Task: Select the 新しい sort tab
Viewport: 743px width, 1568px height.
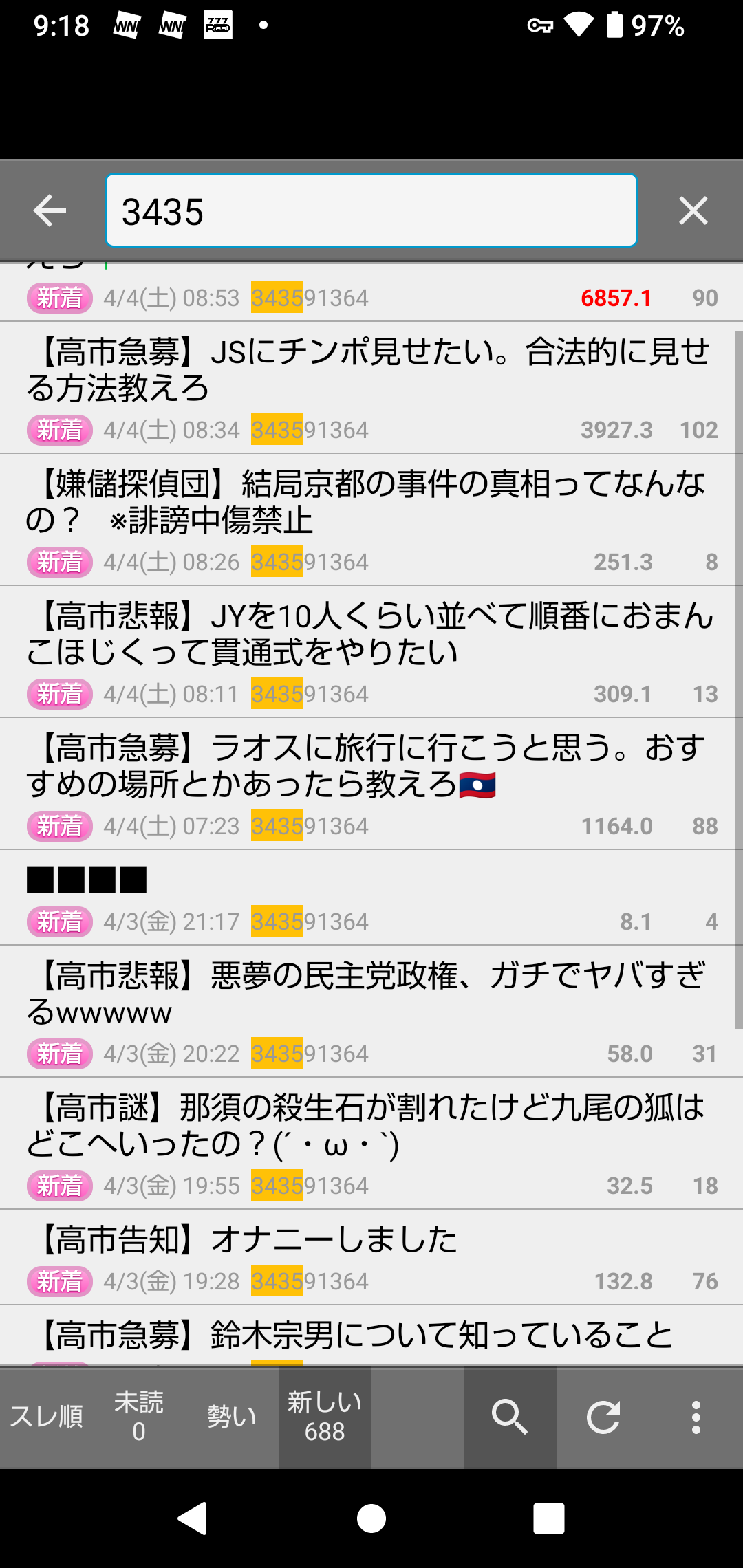Action: (x=325, y=1417)
